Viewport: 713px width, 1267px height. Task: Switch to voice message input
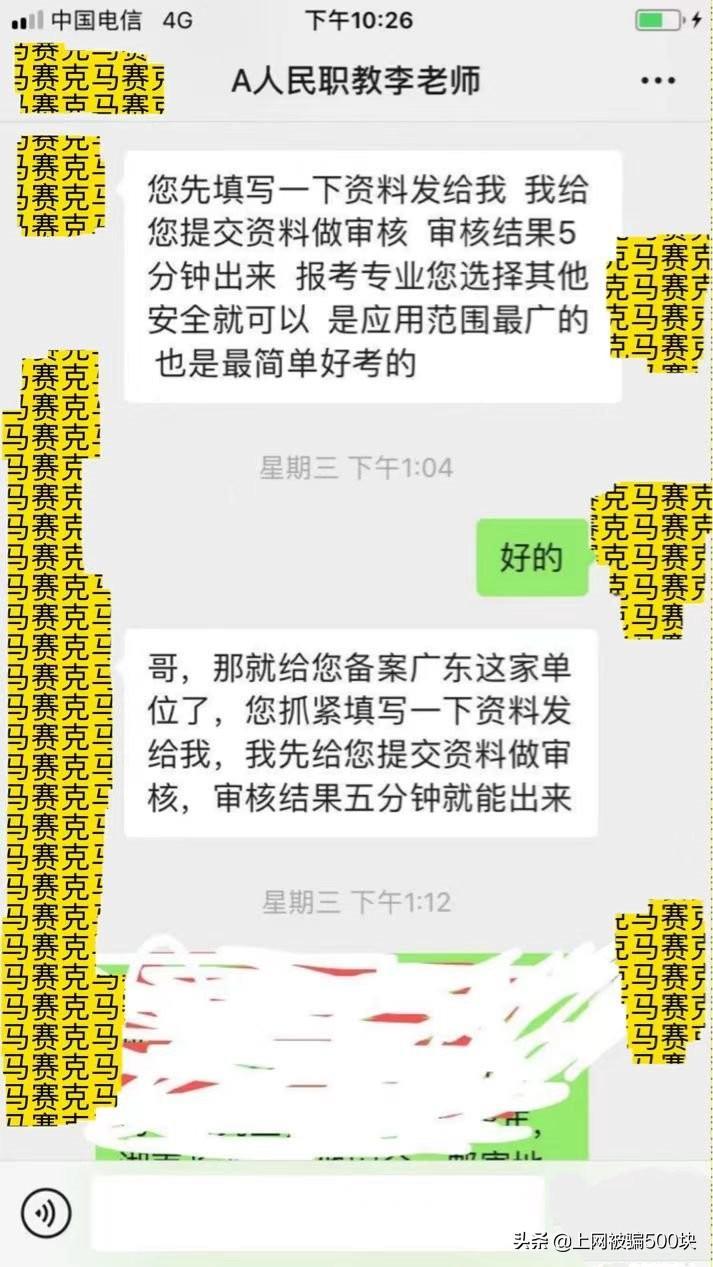[47, 1213]
